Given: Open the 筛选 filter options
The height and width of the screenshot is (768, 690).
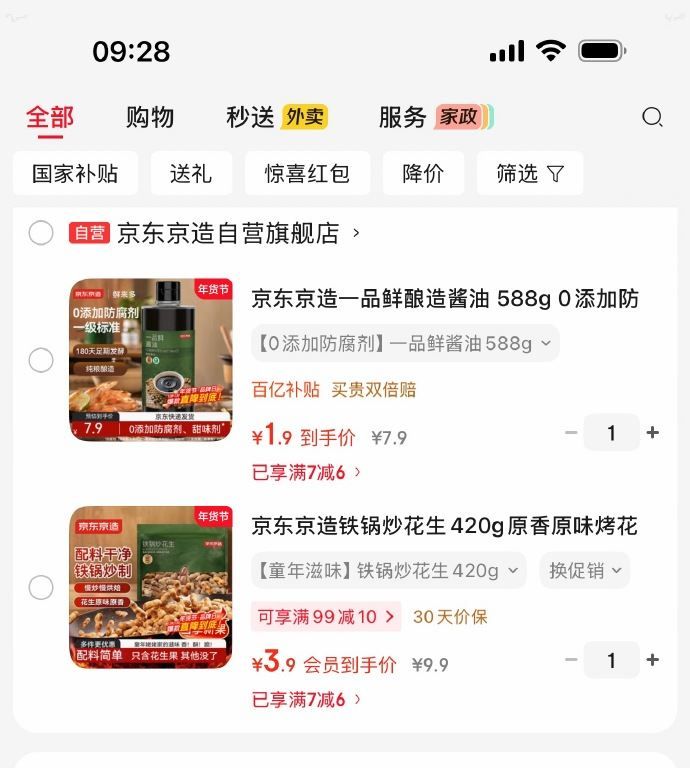Looking at the screenshot, I should 530,174.
